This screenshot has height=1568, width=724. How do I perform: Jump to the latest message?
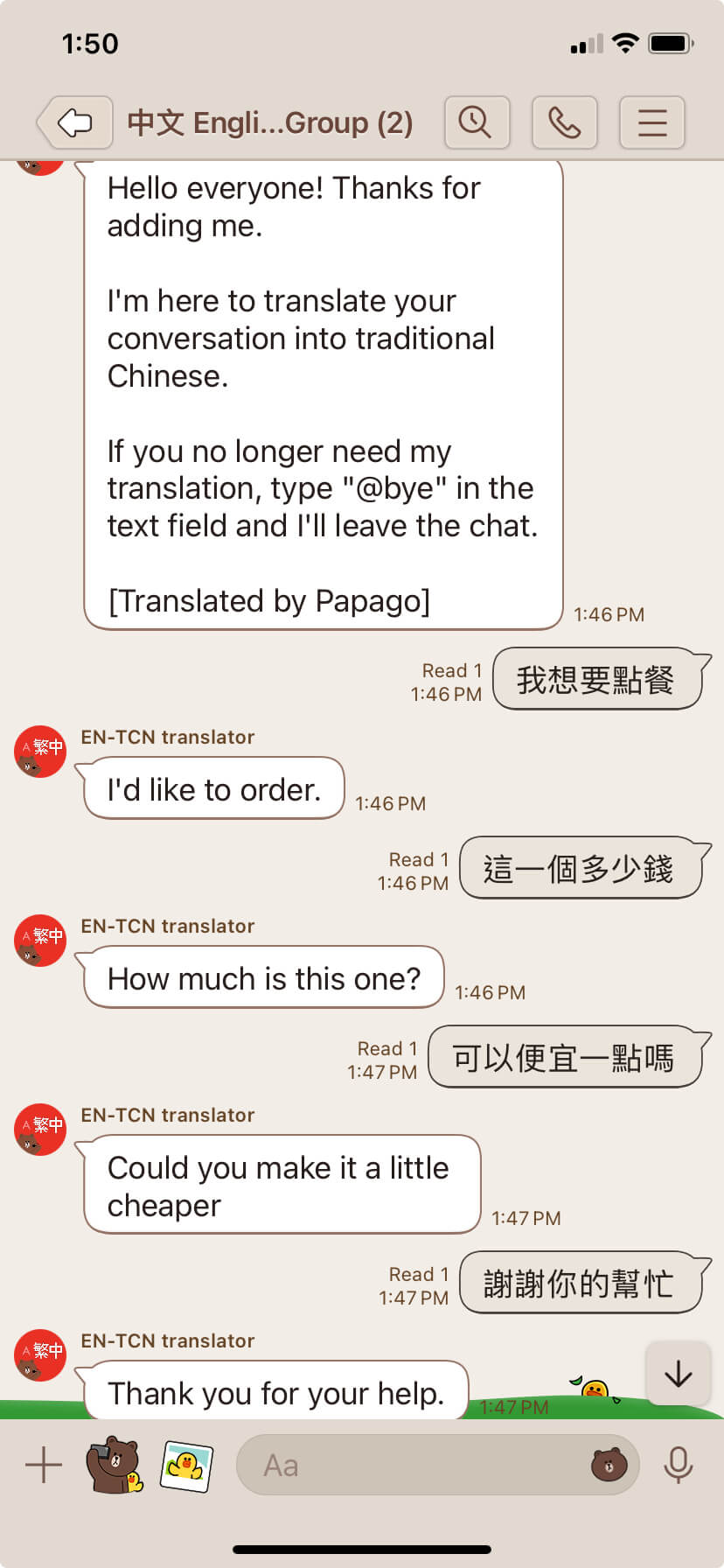(x=678, y=1375)
